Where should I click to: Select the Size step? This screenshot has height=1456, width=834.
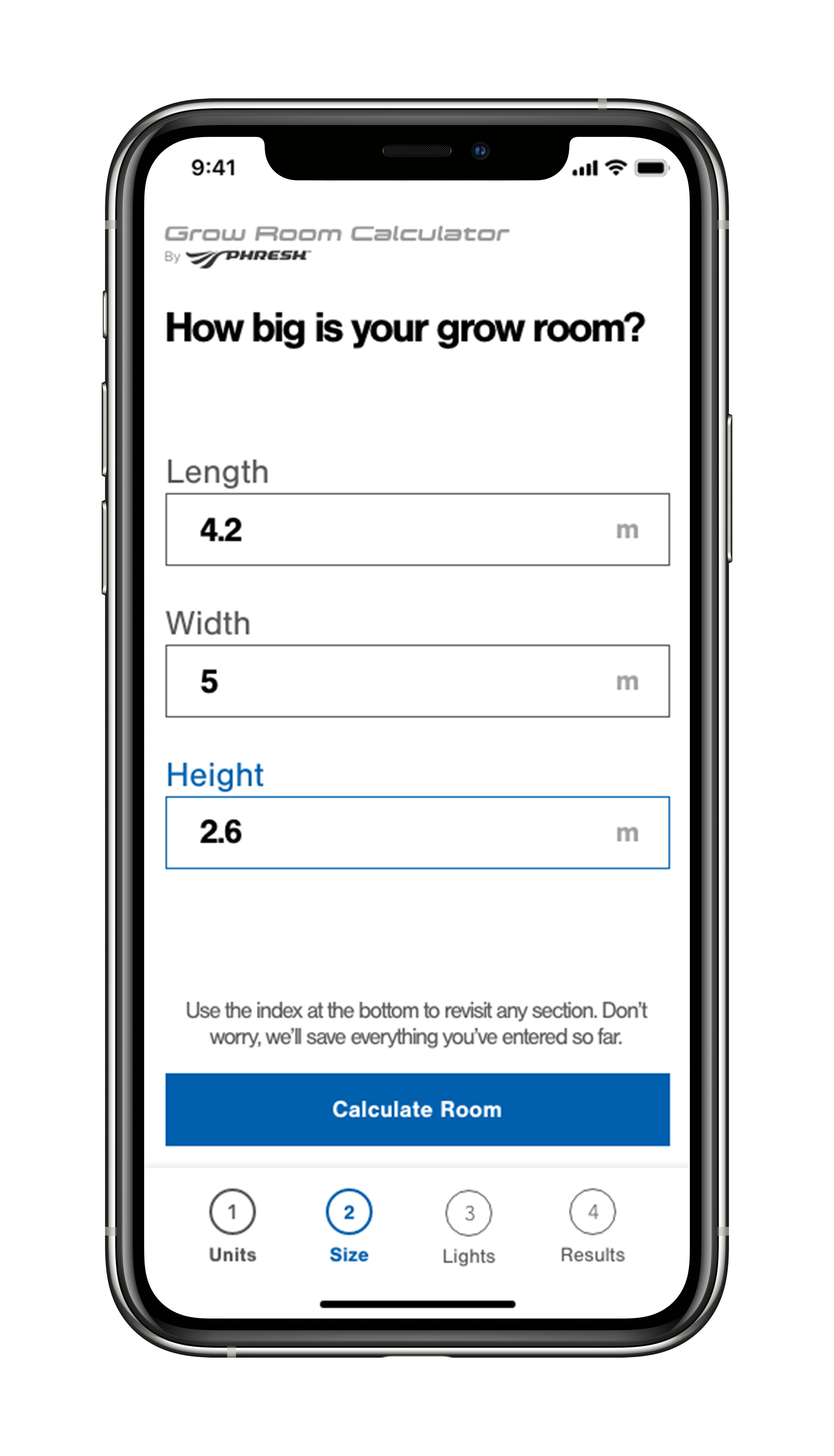[349, 1225]
